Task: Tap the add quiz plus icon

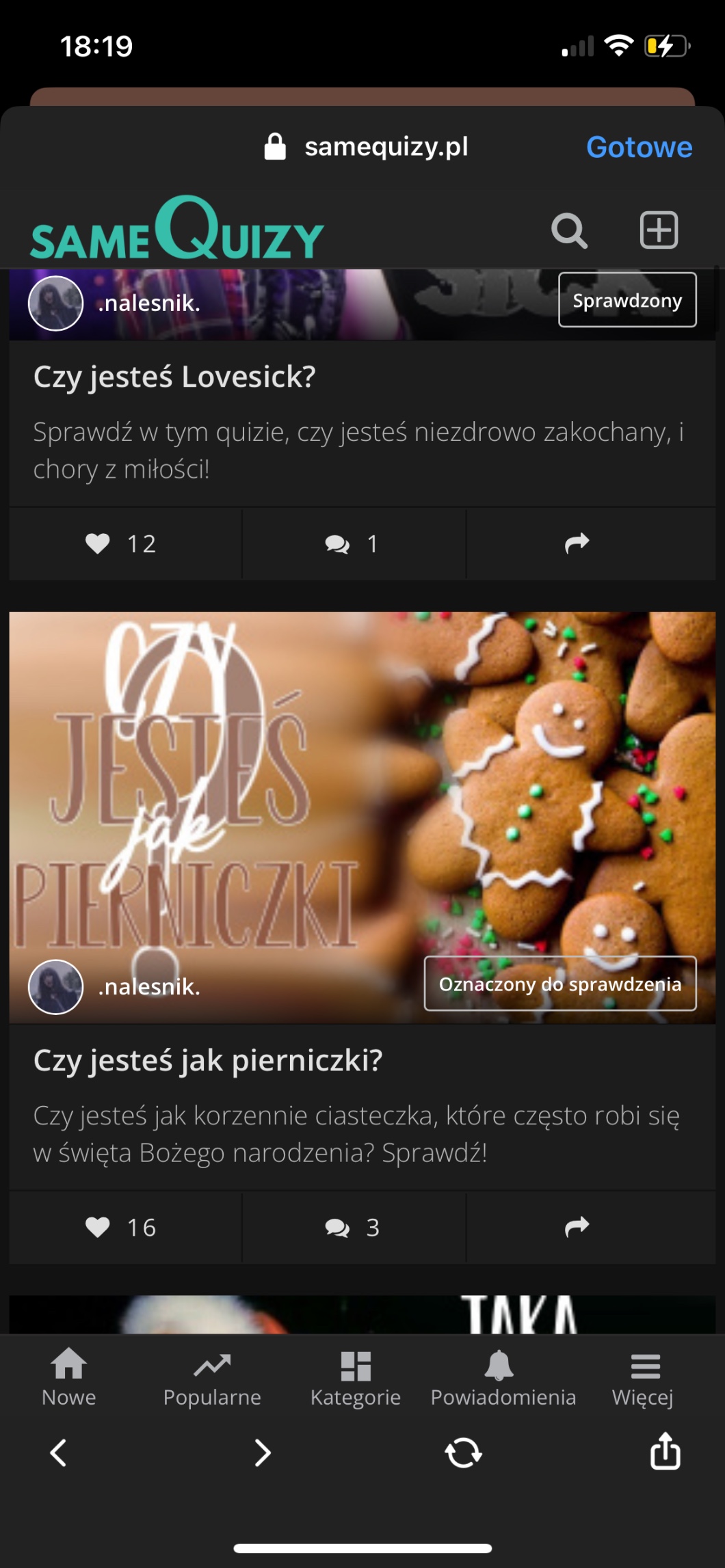Action: tap(659, 230)
